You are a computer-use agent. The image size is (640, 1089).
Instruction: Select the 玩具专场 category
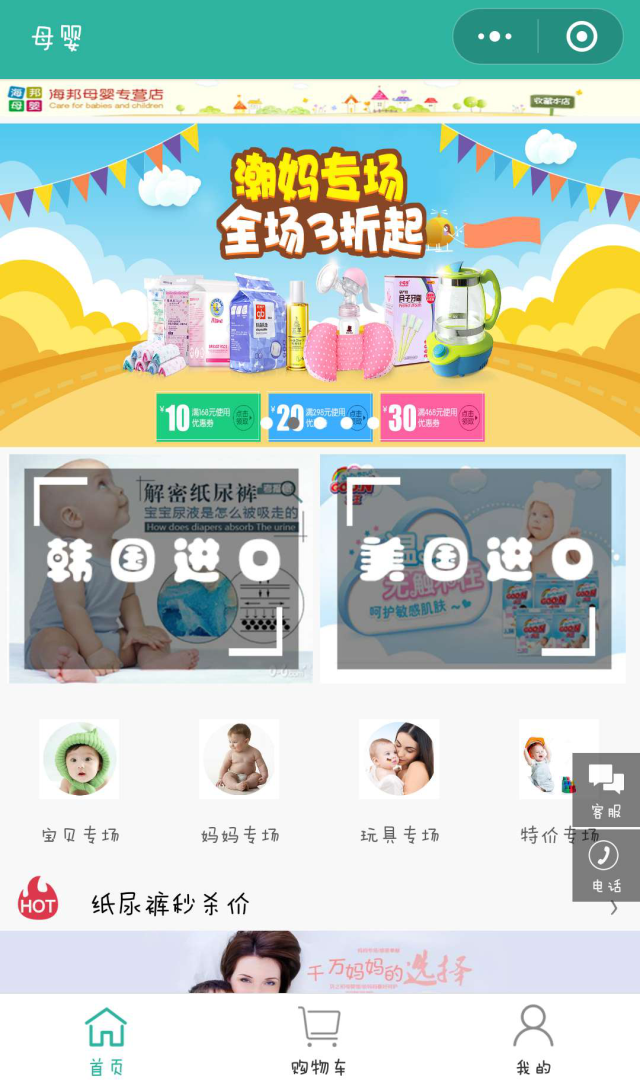(399, 781)
